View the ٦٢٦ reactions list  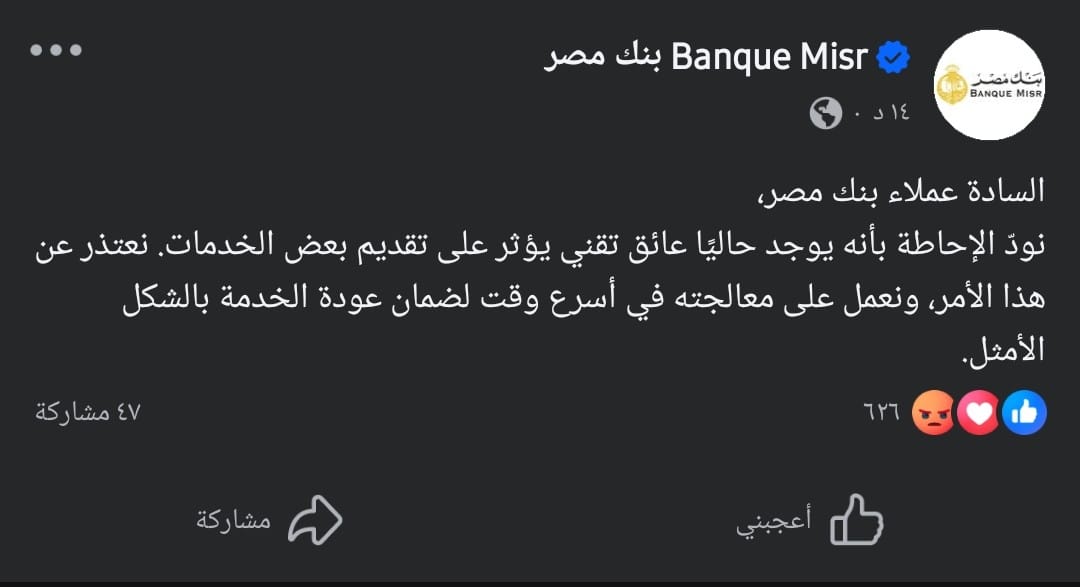pos(958,412)
